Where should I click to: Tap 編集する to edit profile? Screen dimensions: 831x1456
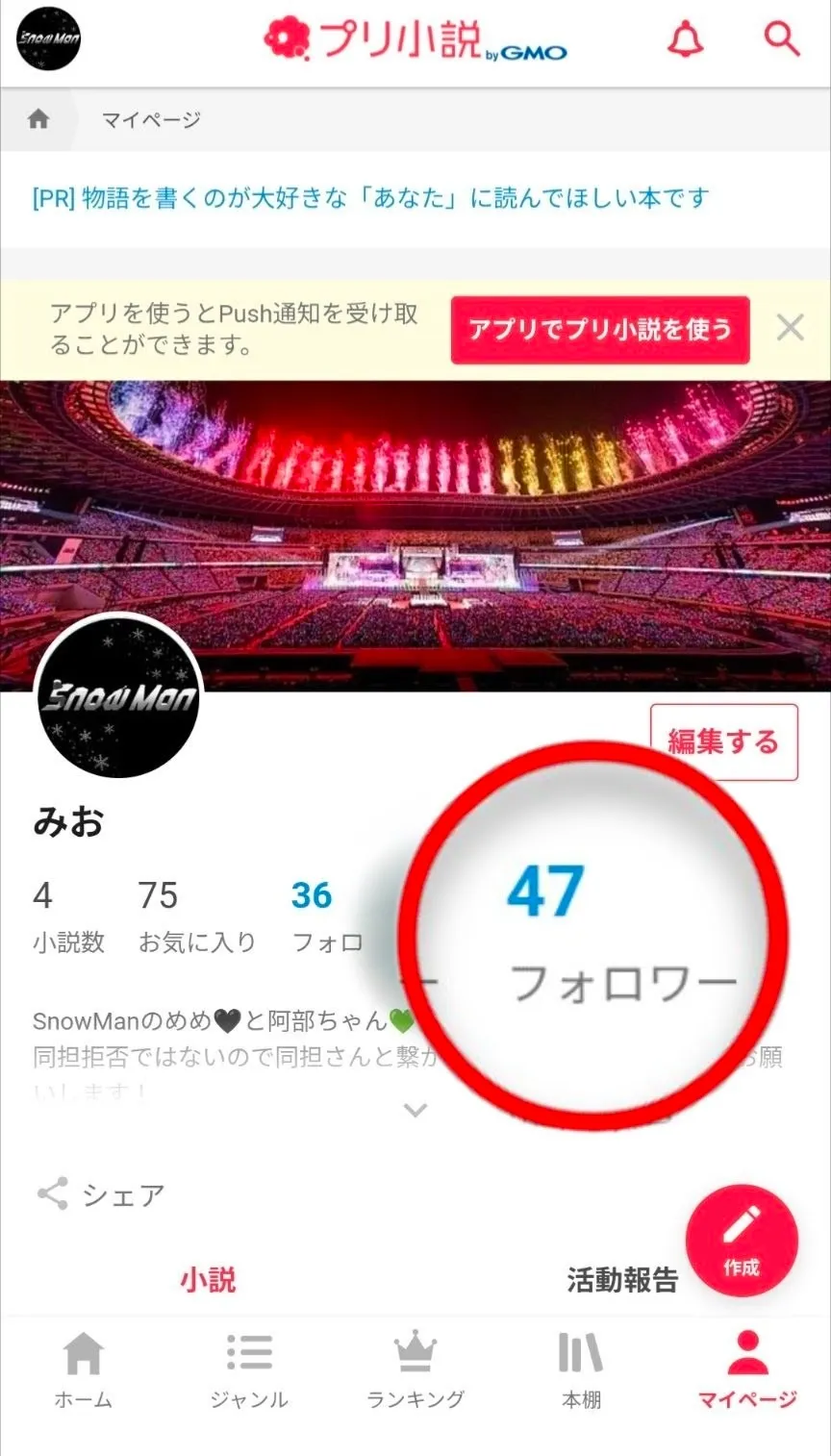click(x=723, y=741)
